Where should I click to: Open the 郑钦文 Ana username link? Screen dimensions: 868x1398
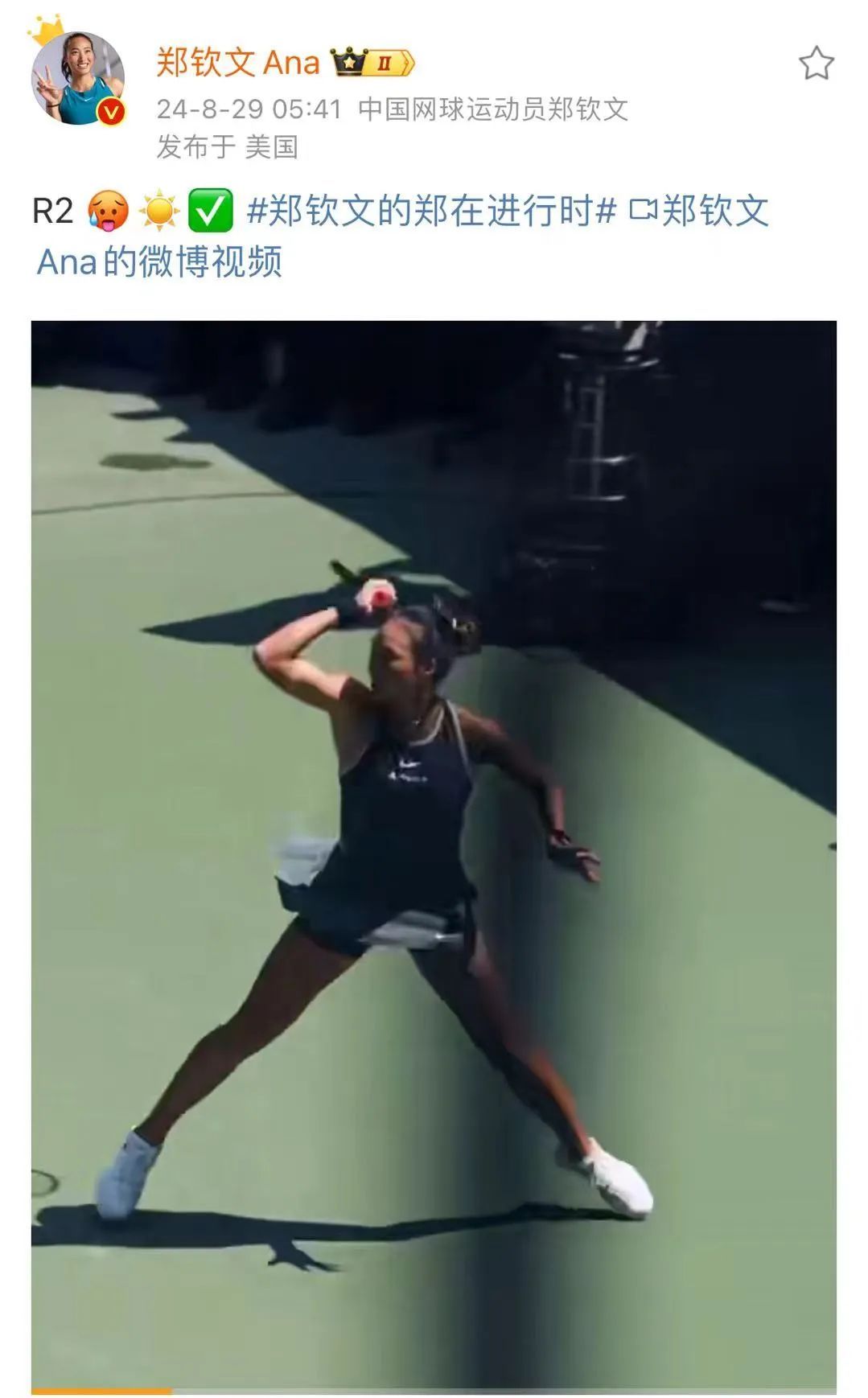(x=237, y=63)
